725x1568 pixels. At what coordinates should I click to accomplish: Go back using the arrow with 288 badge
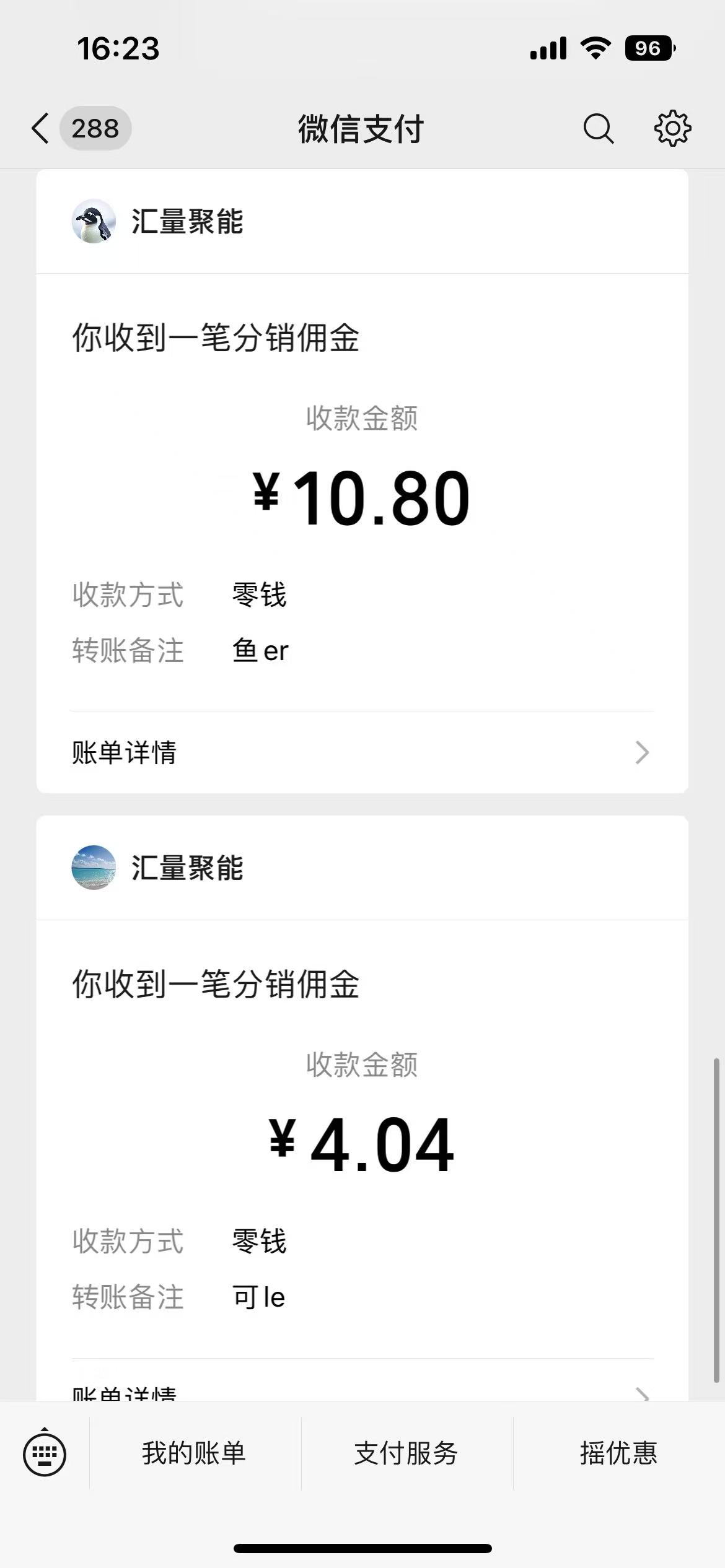click(x=81, y=129)
